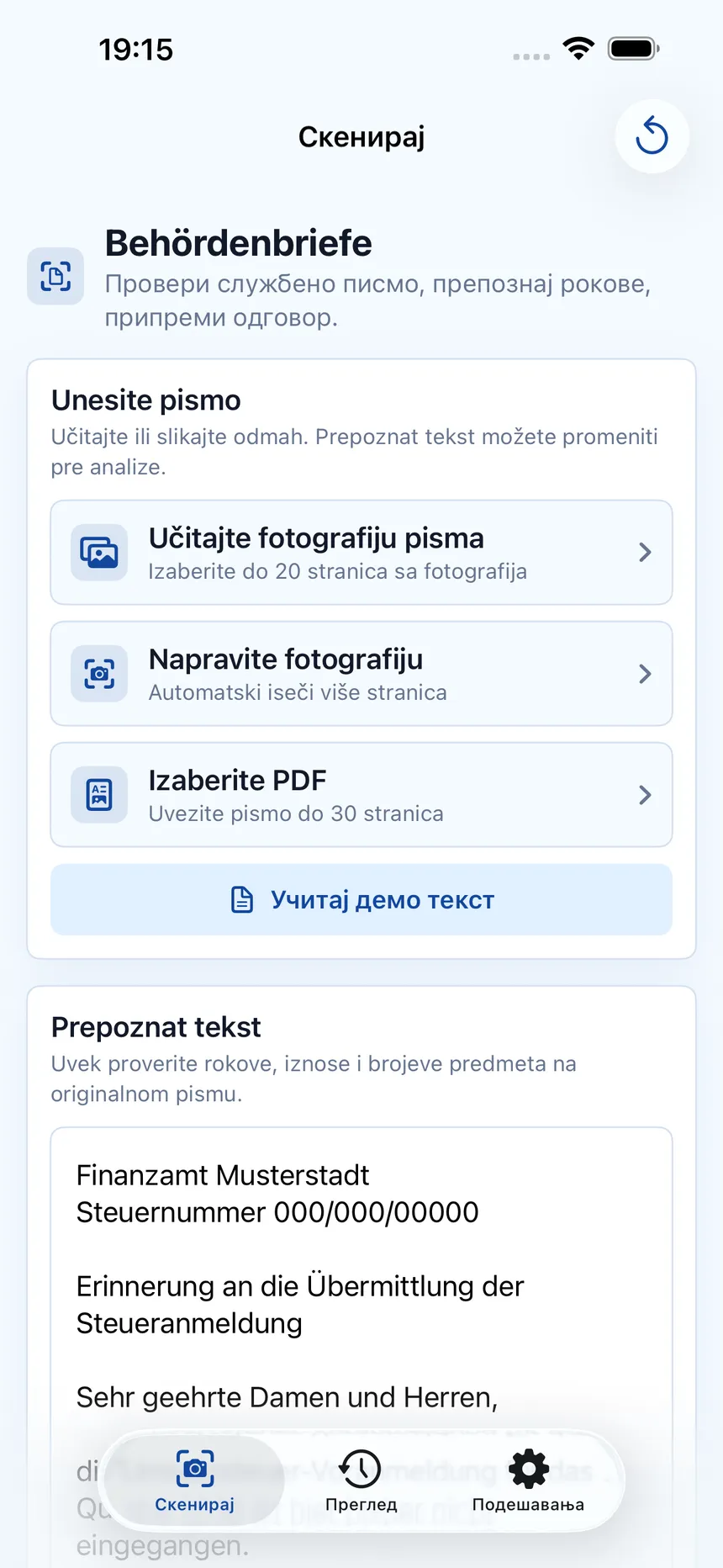Choose Izaberite PDF to import a letter
Viewport: 723px width, 1568px height.
[x=361, y=795]
